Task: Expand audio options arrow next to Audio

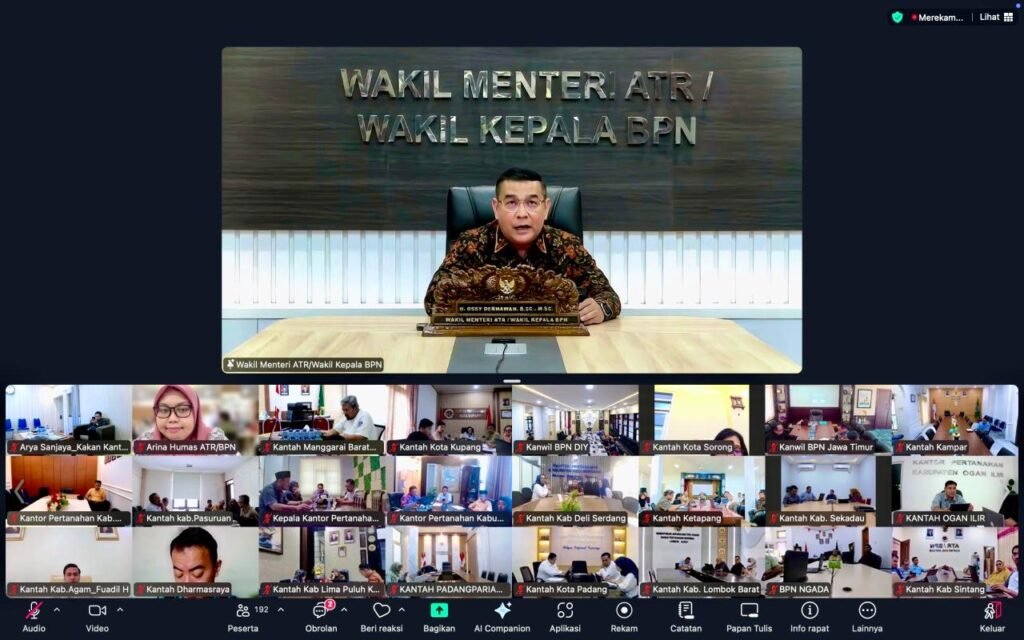Action: tap(56, 610)
